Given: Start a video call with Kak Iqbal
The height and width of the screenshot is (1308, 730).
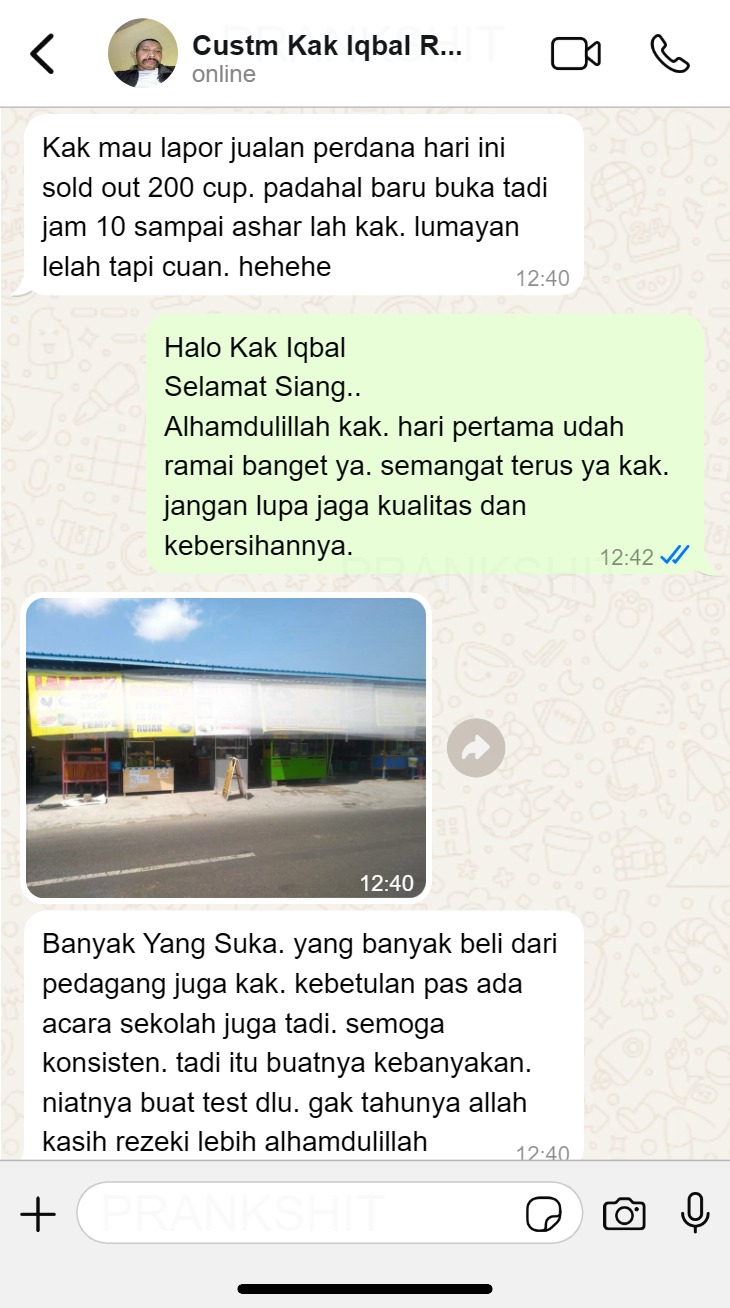Looking at the screenshot, I should pos(576,54).
